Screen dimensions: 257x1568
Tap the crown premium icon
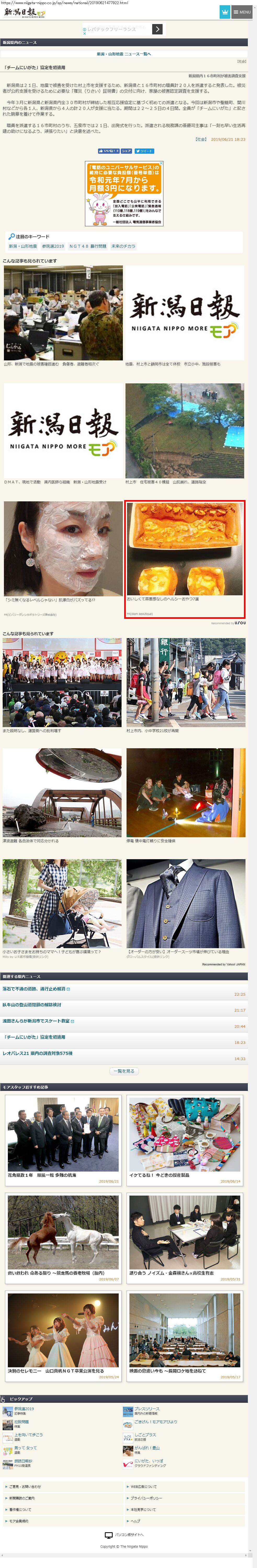click(x=224, y=11)
